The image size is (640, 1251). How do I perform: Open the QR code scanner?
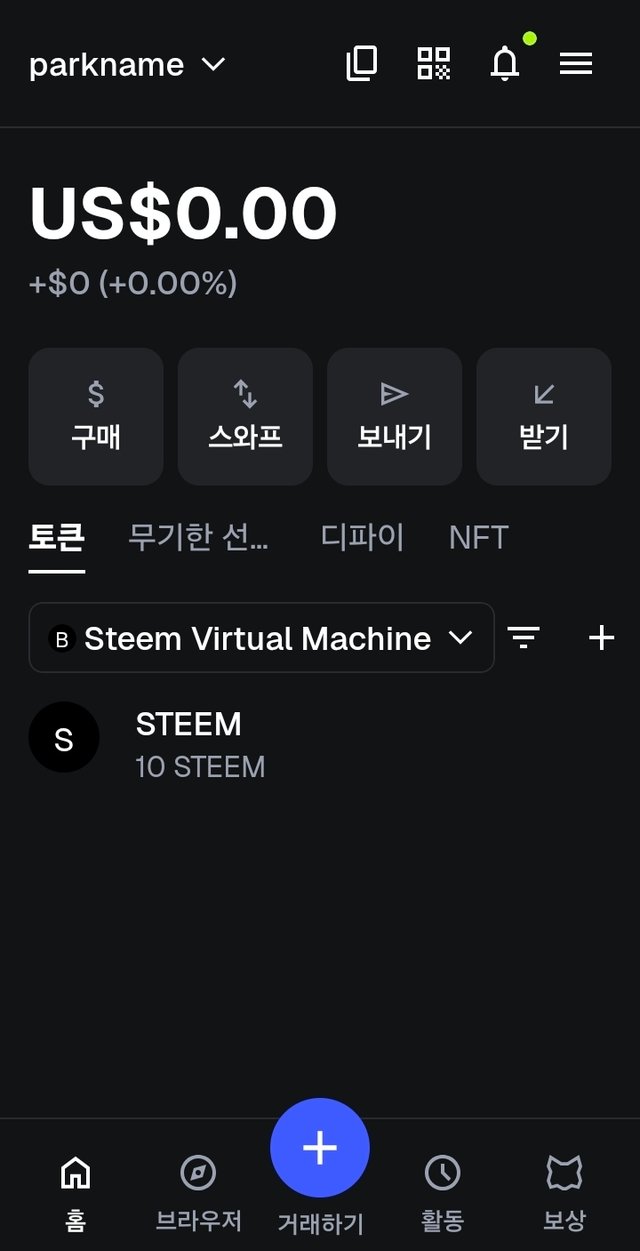pyautogui.click(x=433, y=64)
